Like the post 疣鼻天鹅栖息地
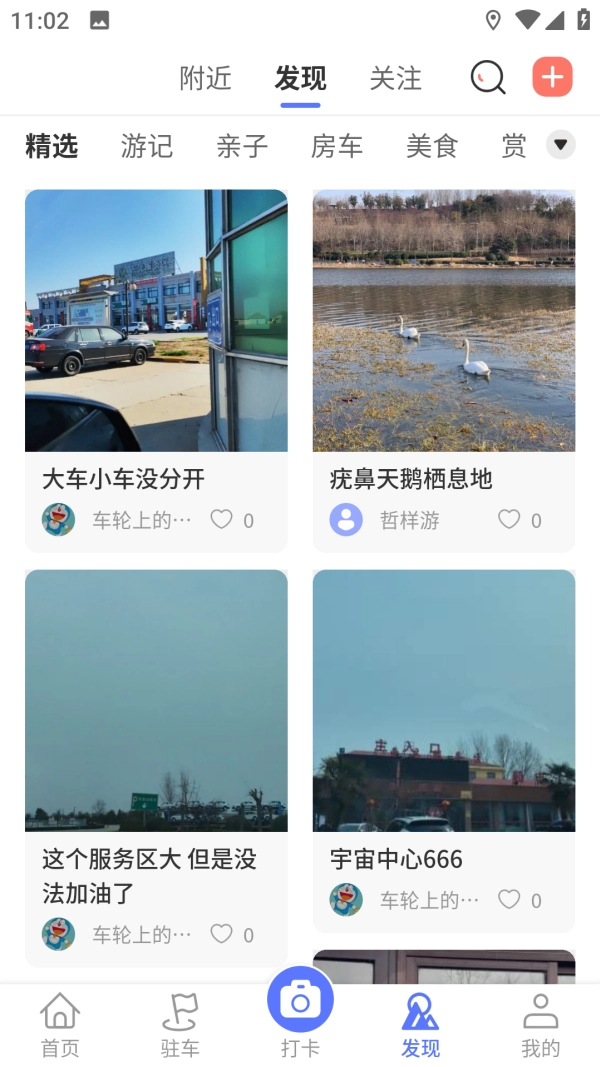Viewport: 600px width, 1067px height. tap(510, 519)
